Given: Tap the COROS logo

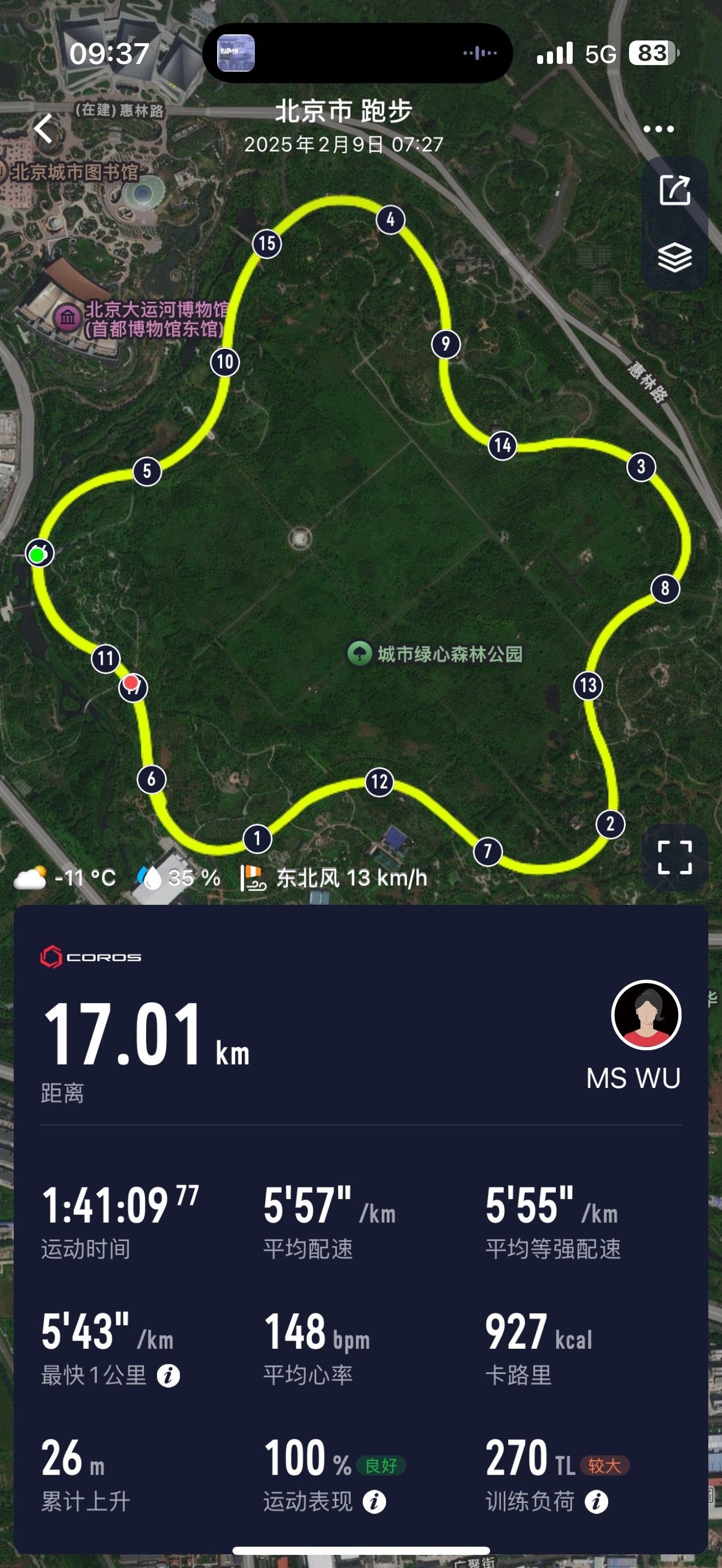Looking at the screenshot, I should 90,956.
